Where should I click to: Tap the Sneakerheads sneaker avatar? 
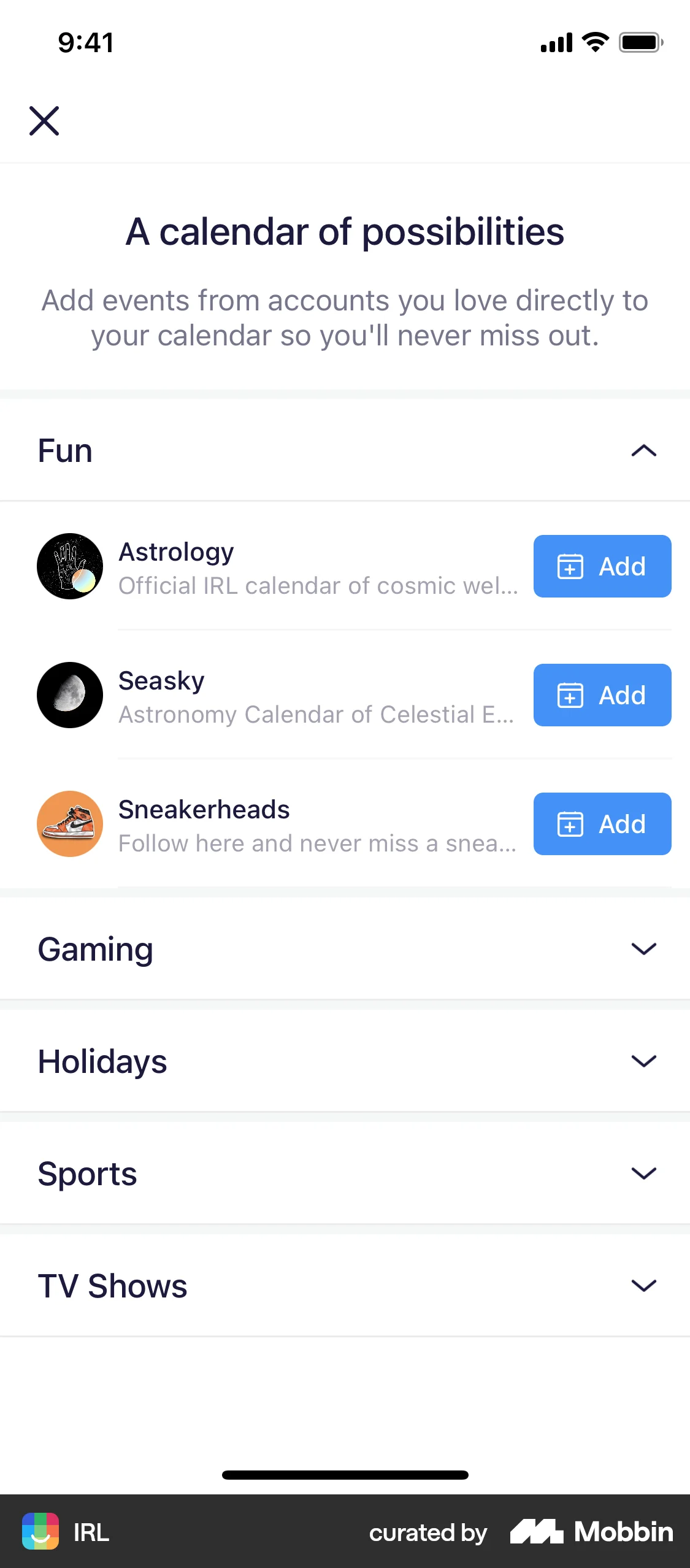(x=69, y=824)
